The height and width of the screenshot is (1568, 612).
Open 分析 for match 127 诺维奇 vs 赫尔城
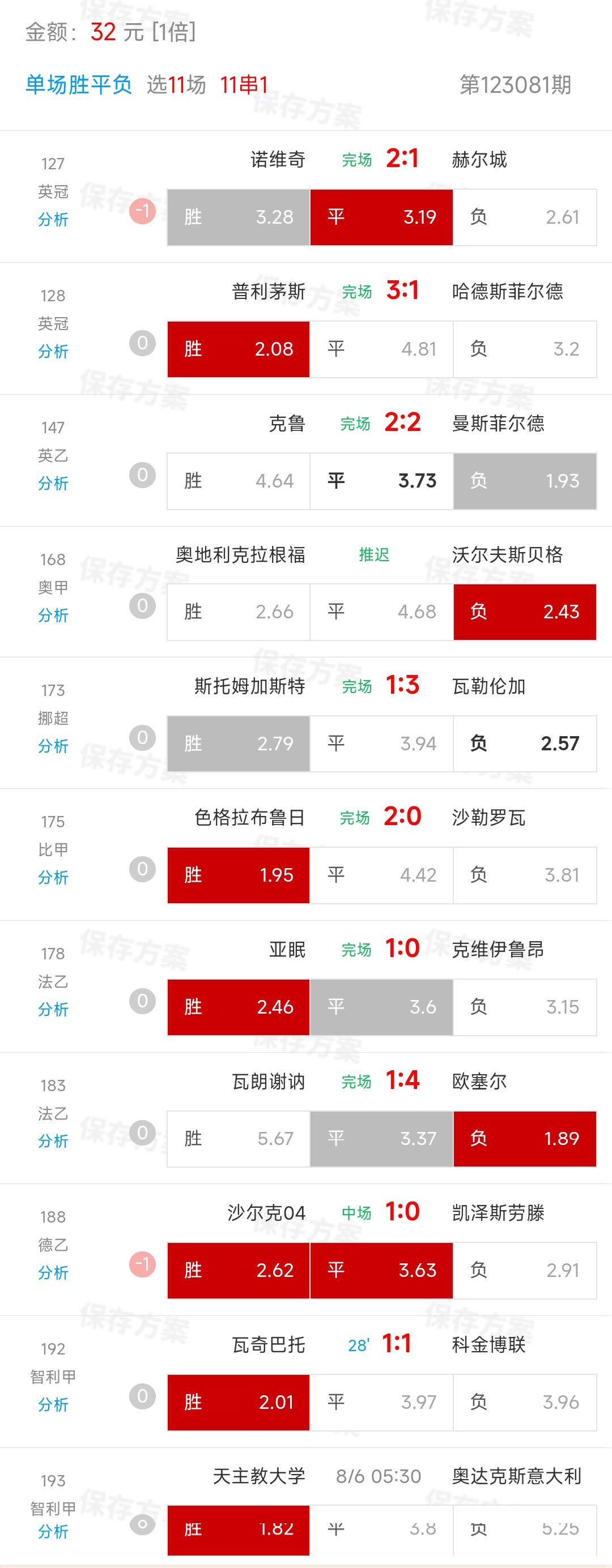pyautogui.click(x=53, y=219)
